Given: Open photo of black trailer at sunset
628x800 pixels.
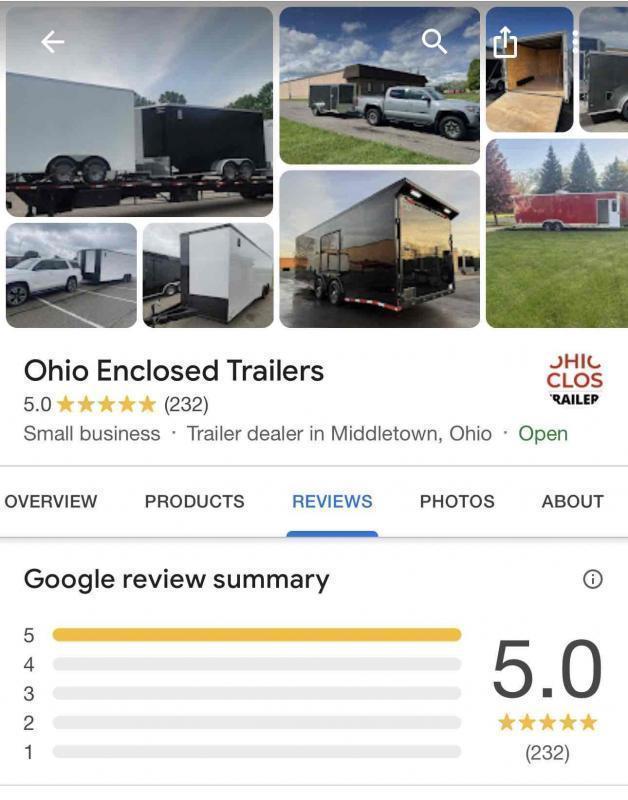Looking at the screenshot, I should (x=379, y=248).
